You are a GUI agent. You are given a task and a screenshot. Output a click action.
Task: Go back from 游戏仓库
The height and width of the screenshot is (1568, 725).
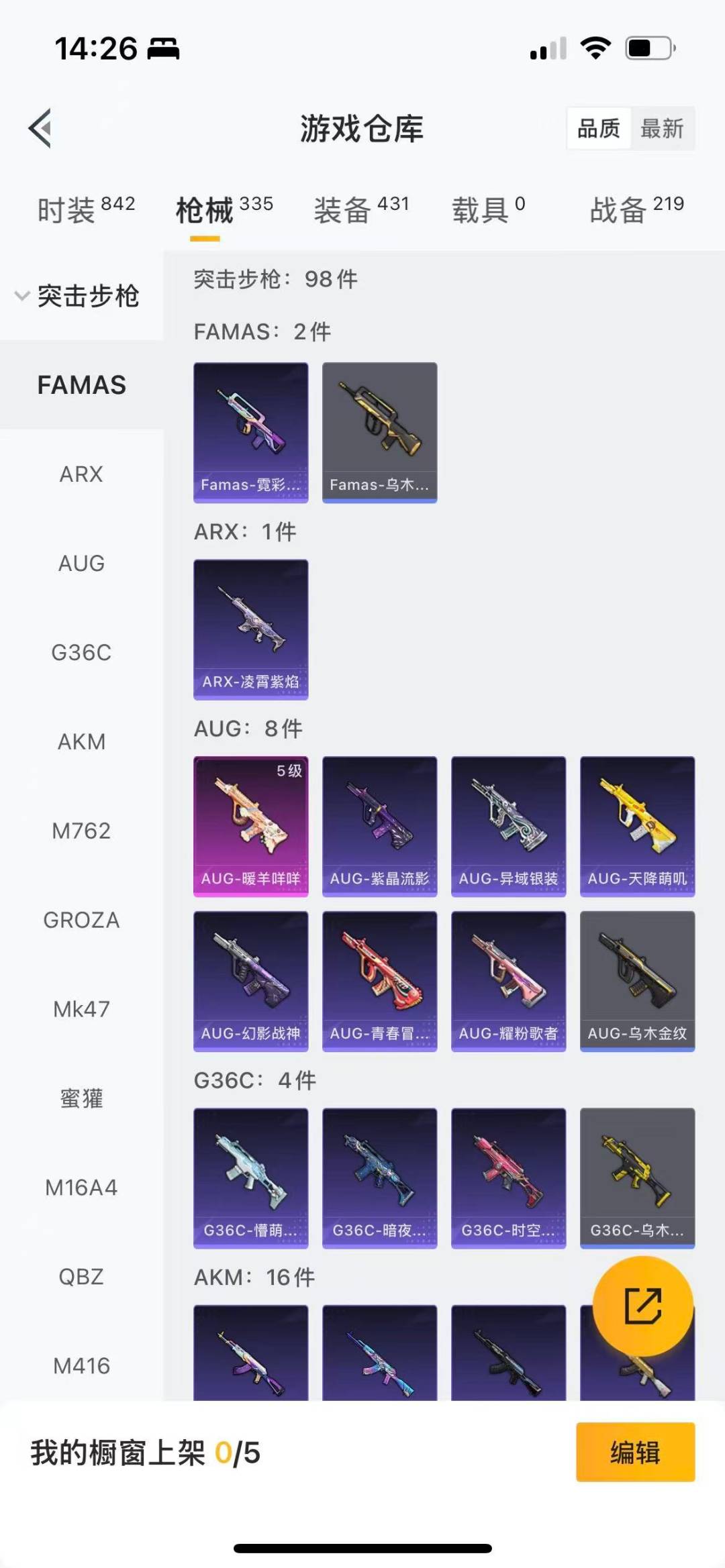pos(40,128)
